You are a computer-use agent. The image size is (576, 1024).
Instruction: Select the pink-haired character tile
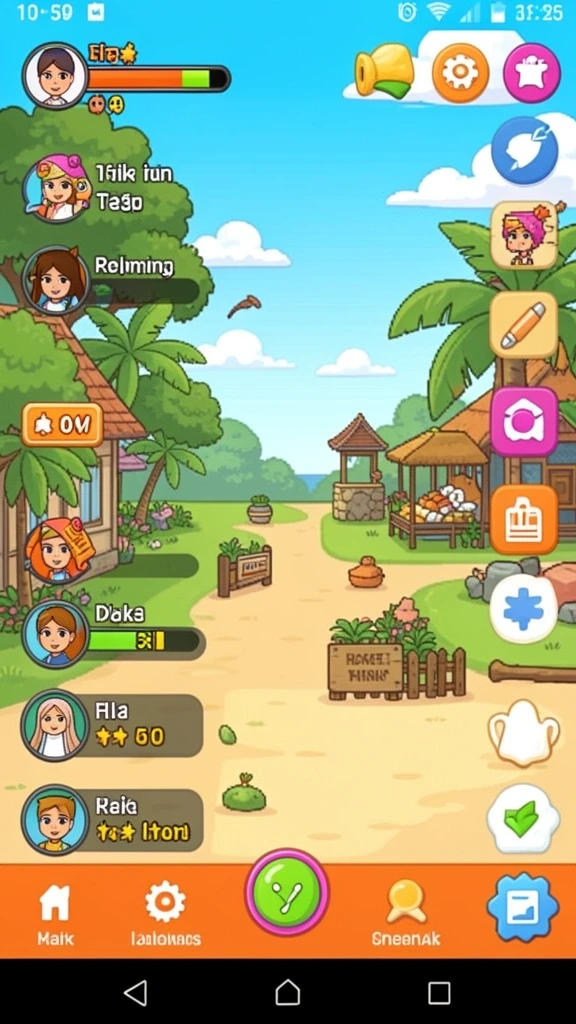tap(524, 235)
